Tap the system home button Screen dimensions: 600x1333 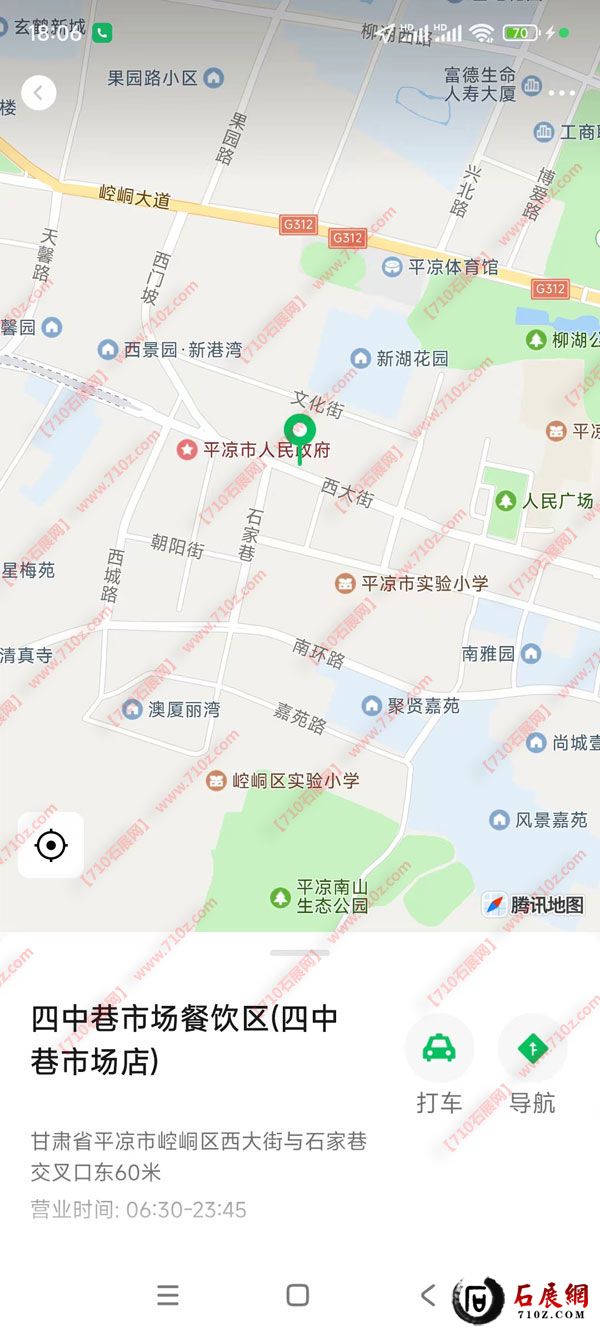click(x=297, y=1295)
